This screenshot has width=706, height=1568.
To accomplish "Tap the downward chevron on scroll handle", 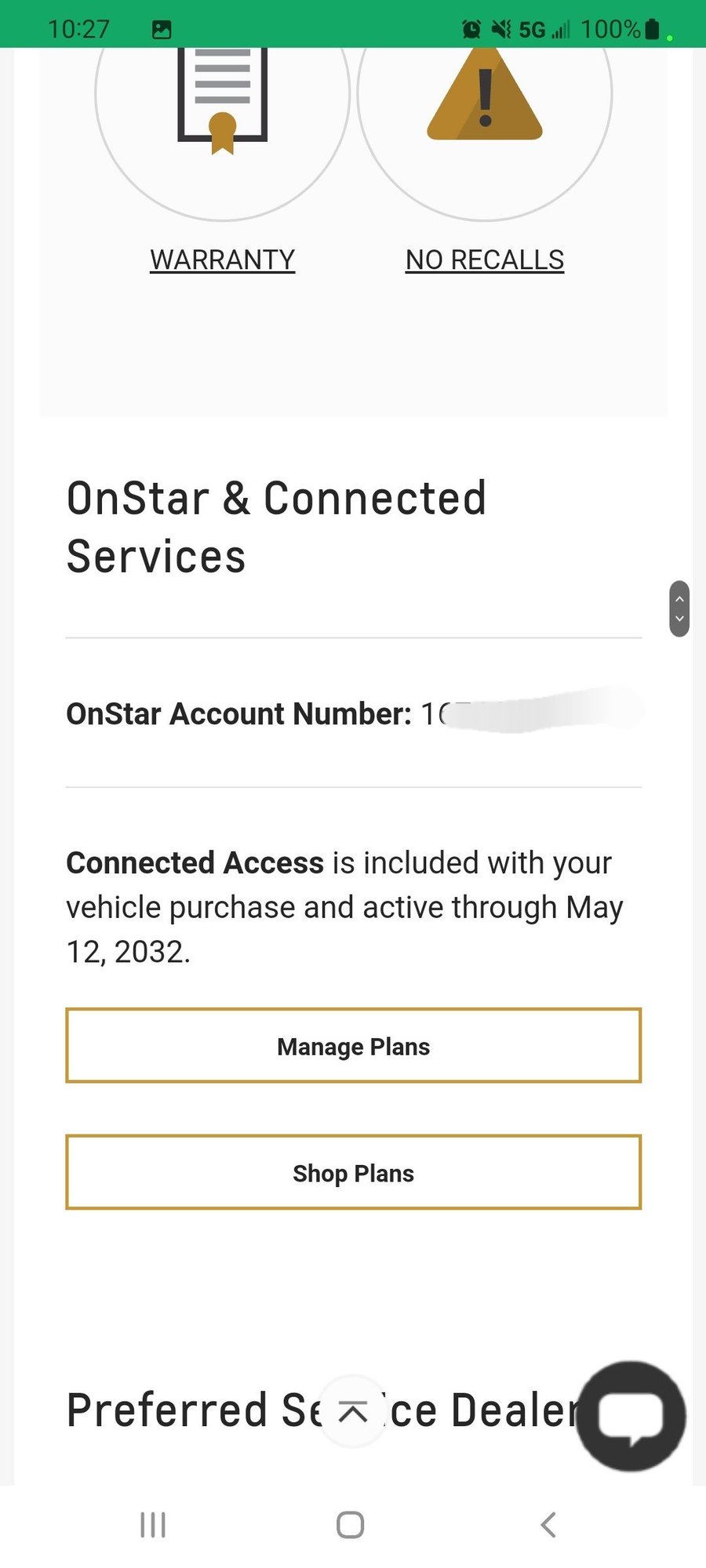I will (x=678, y=619).
